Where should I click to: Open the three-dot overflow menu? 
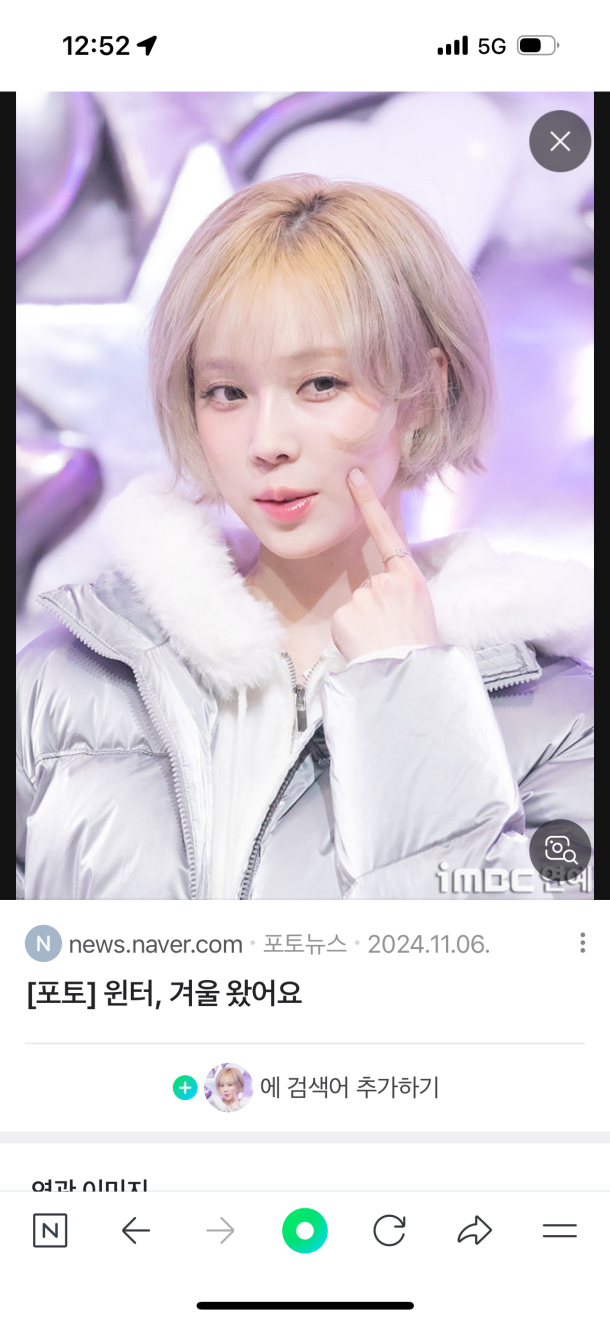point(582,943)
